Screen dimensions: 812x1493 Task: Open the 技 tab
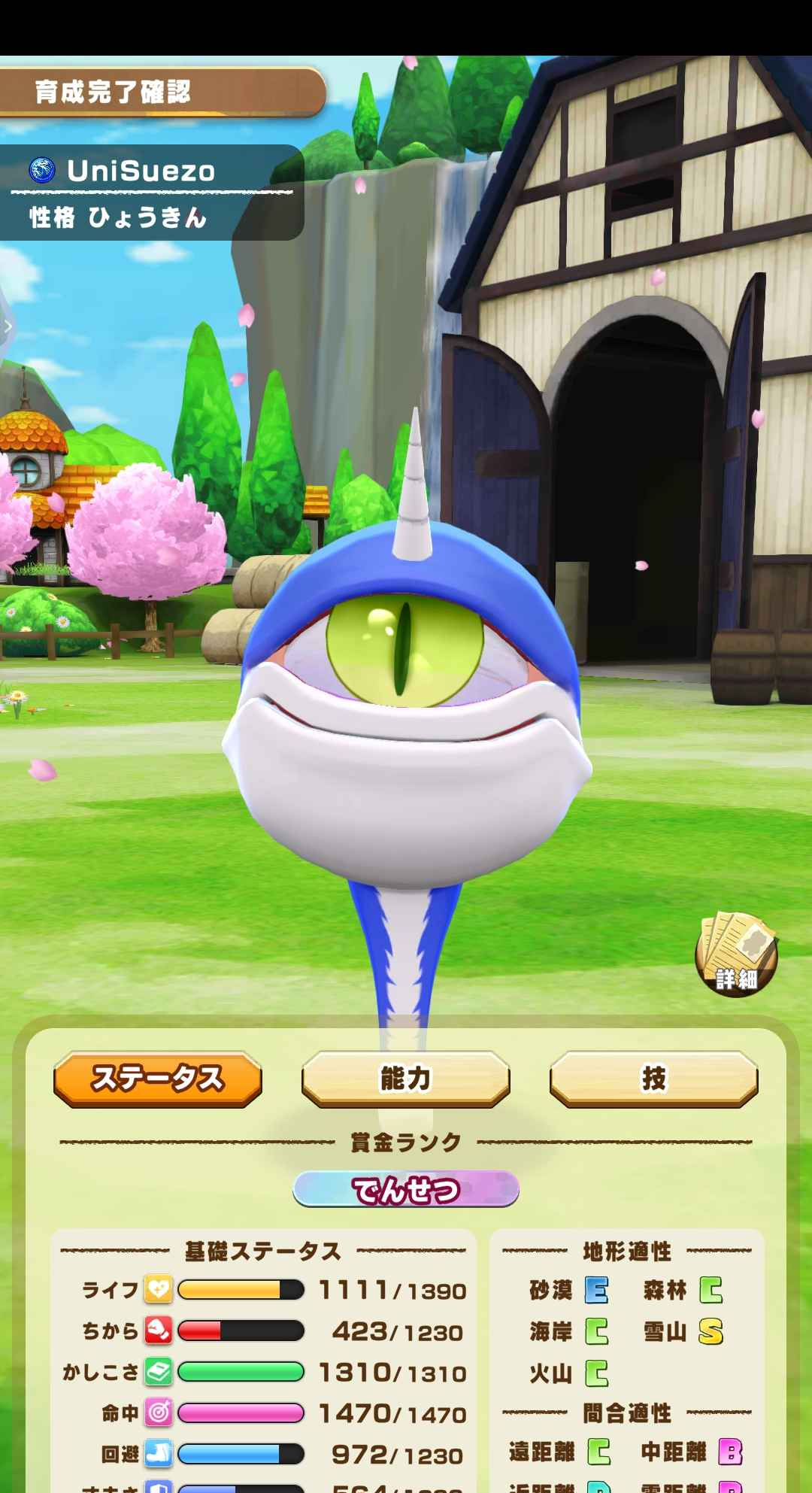653,1079
